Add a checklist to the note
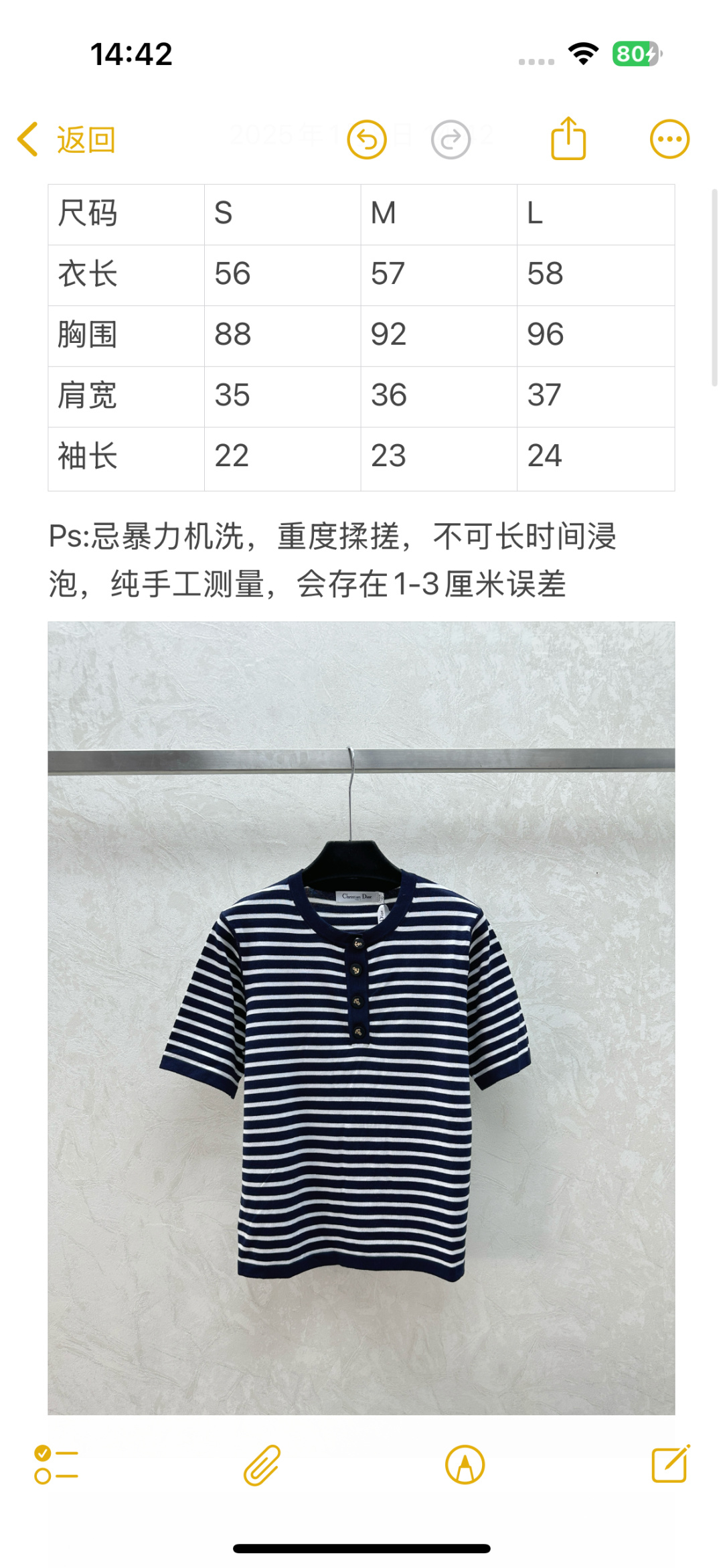Screen dimensions: 723x1568 click(56, 1465)
